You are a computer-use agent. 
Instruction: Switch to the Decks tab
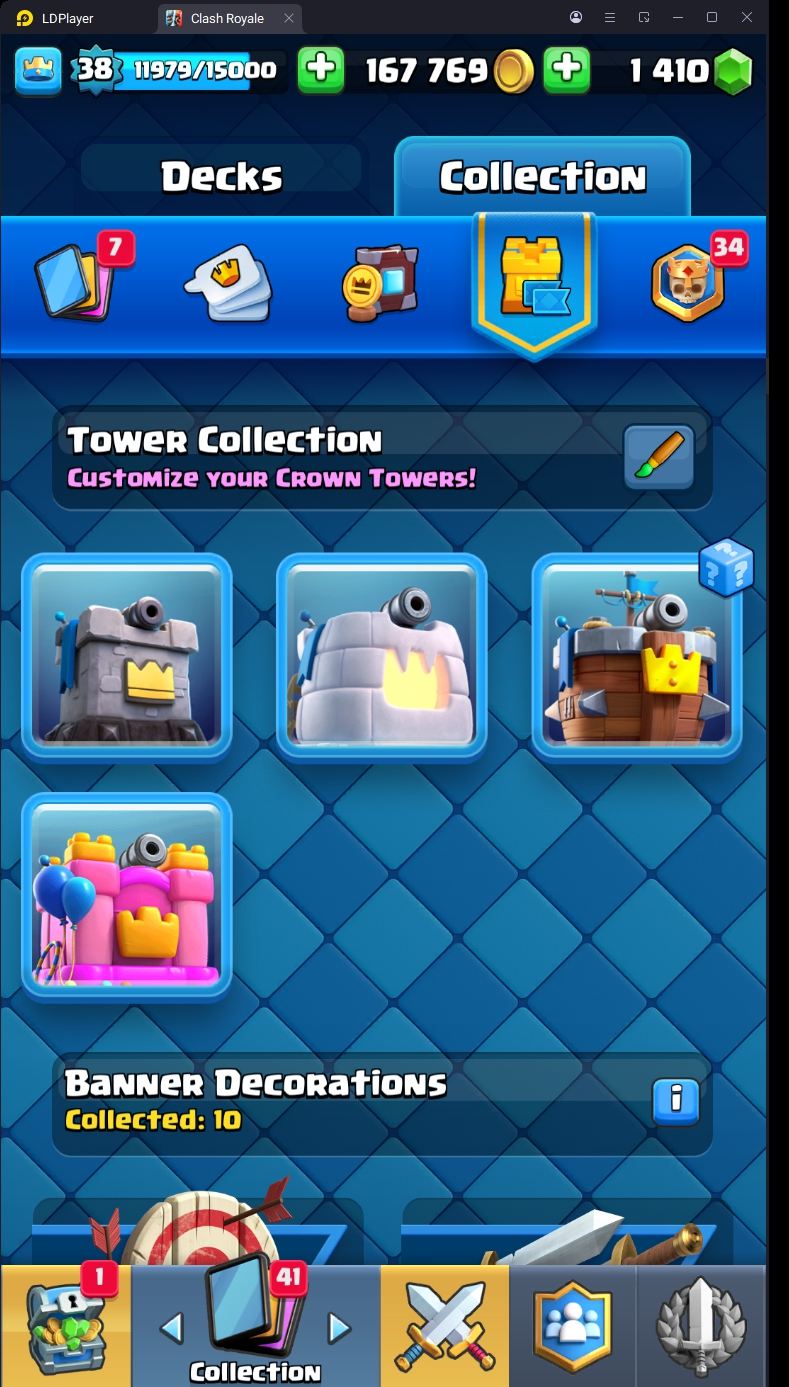tap(221, 177)
